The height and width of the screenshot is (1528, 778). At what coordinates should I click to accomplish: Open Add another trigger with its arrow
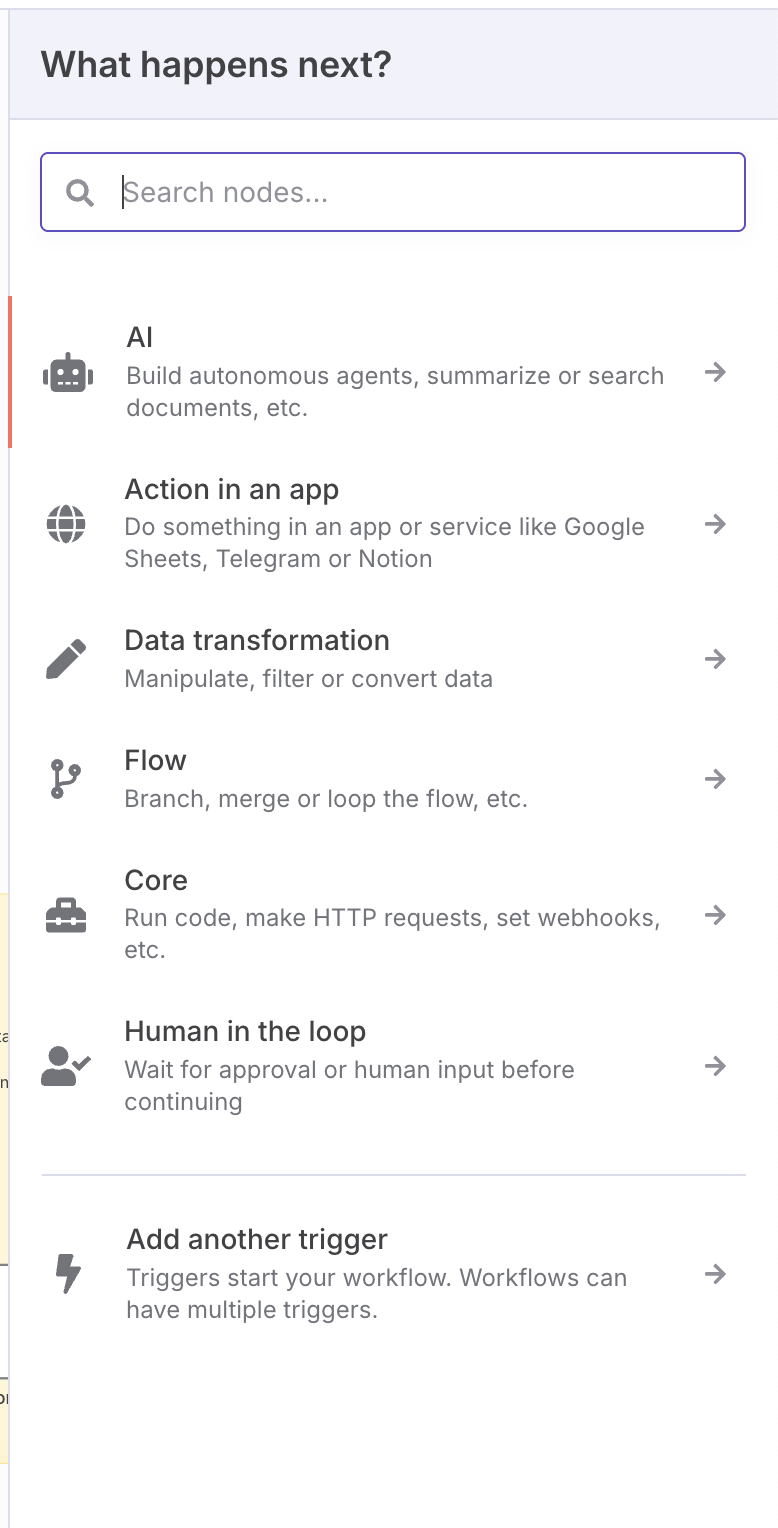coord(715,1274)
